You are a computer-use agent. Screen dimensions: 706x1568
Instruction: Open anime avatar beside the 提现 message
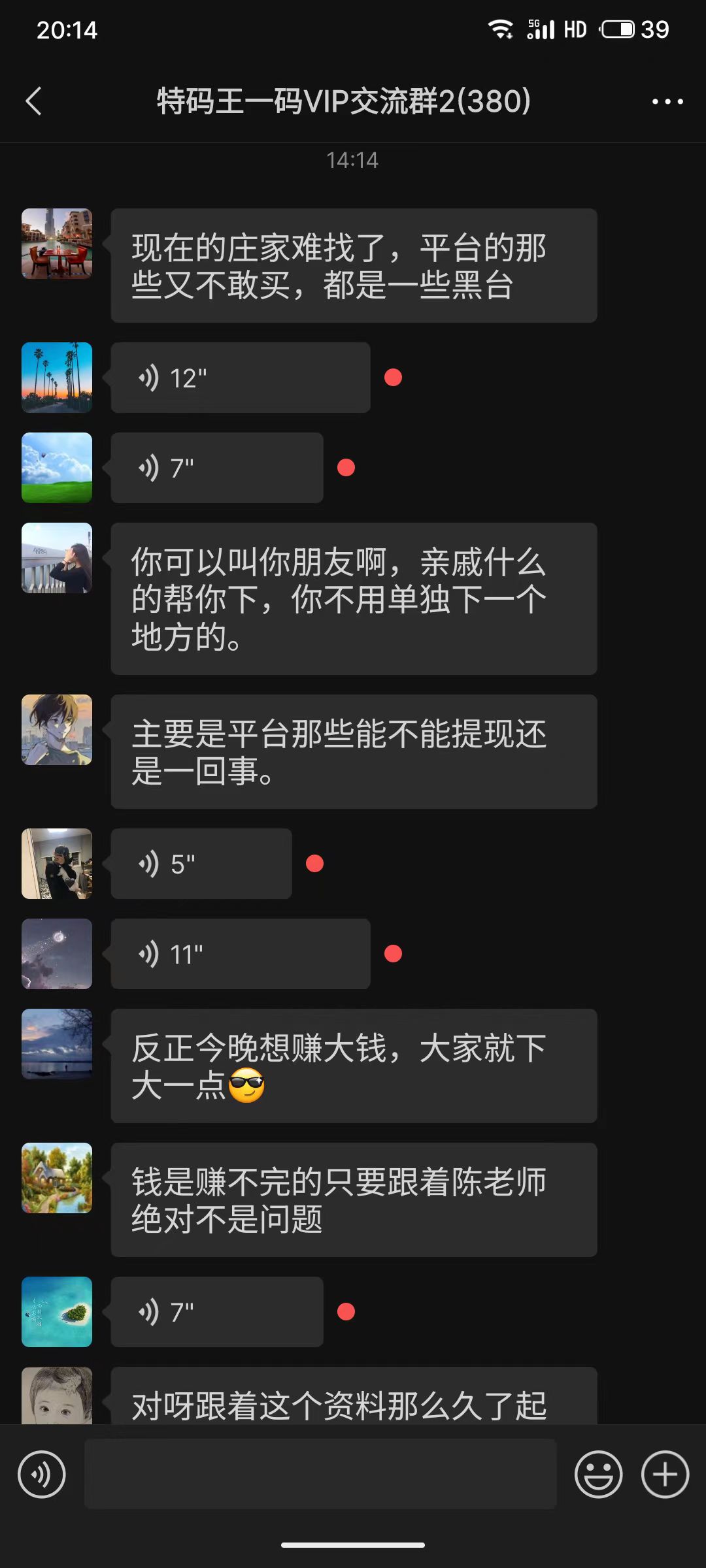57,730
